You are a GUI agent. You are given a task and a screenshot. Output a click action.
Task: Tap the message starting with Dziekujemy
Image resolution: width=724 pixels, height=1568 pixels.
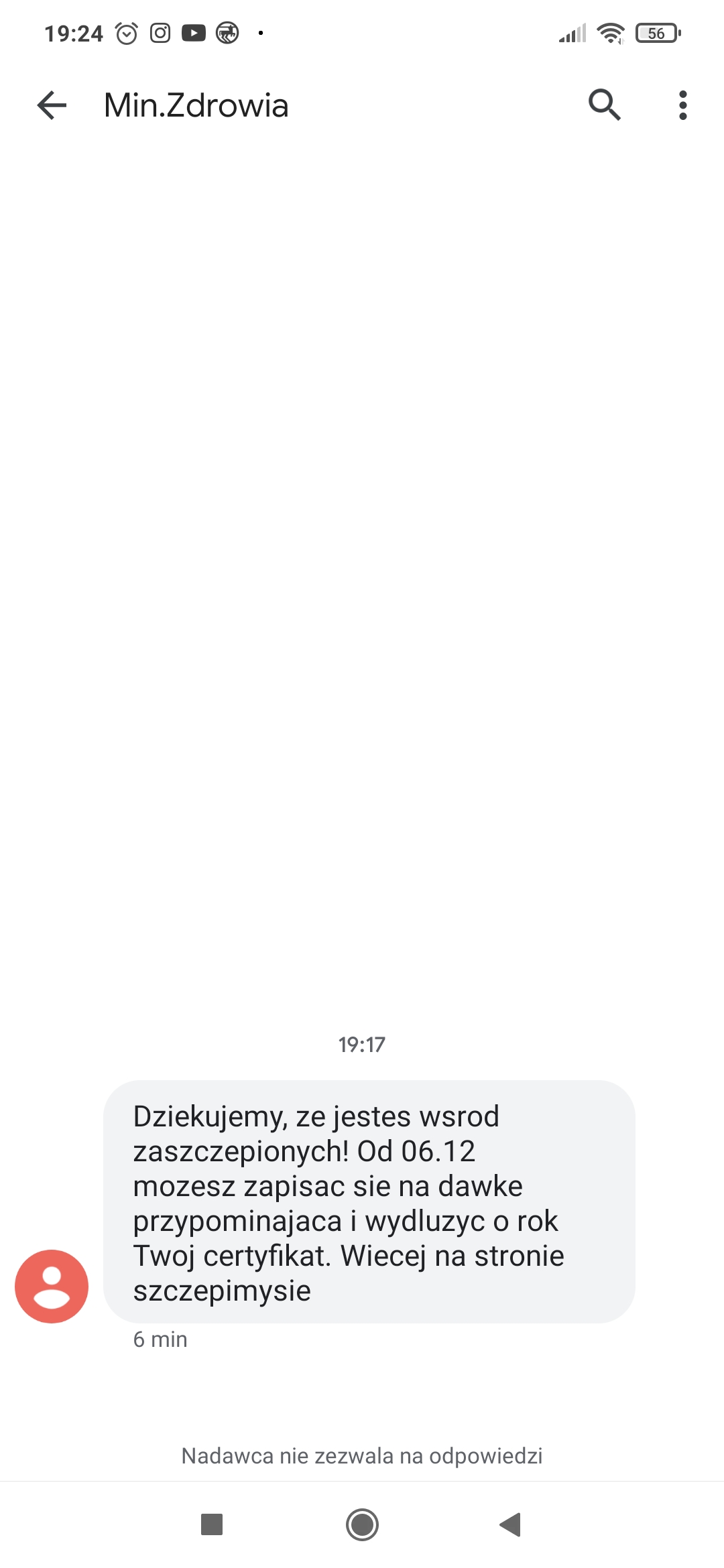click(369, 1201)
